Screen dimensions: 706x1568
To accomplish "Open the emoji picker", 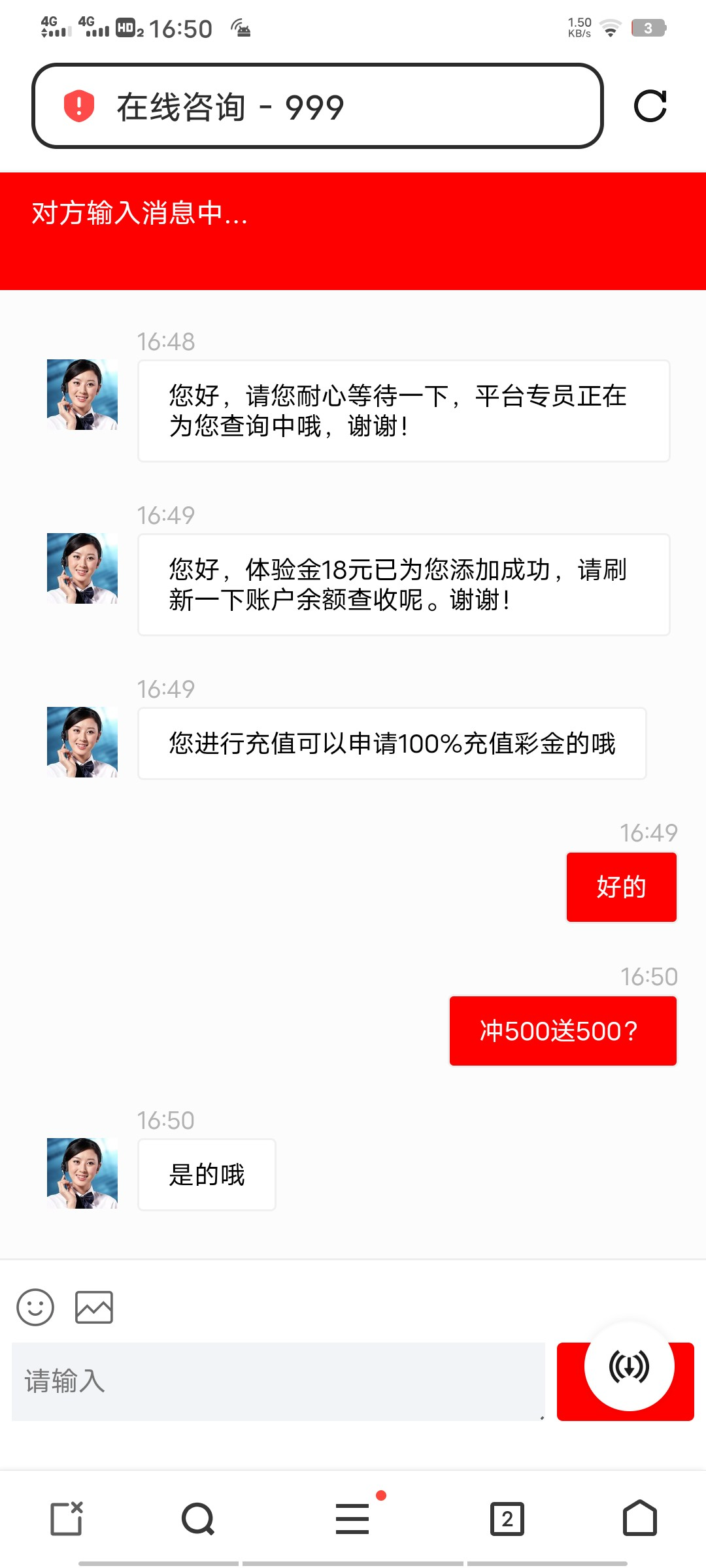I will (35, 1307).
